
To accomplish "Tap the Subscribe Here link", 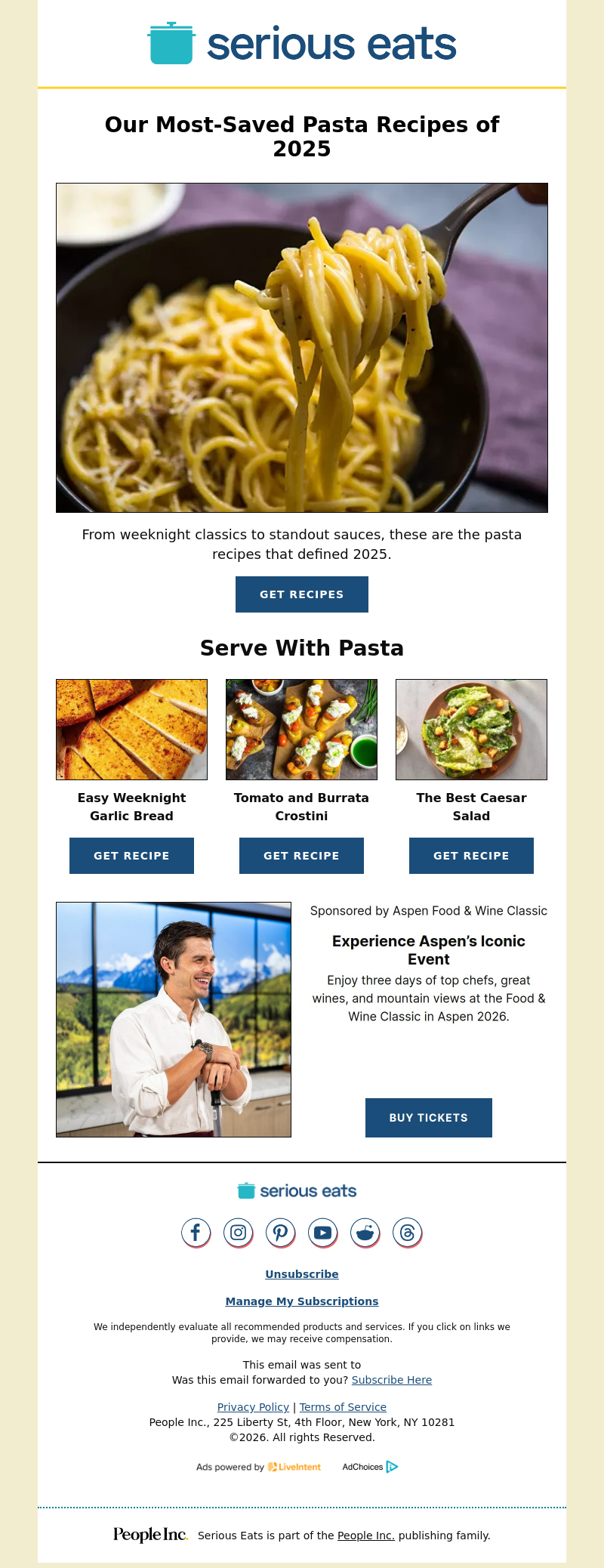I will [x=391, y=1380].
